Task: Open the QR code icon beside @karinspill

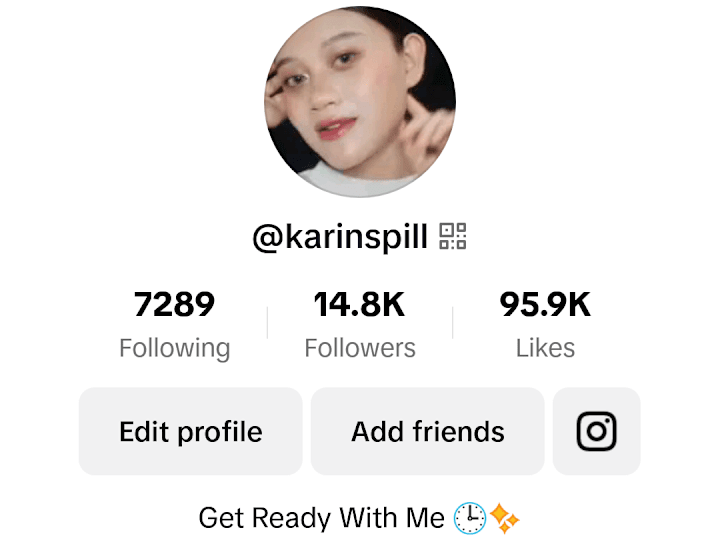Action: [x=453, y=237]
